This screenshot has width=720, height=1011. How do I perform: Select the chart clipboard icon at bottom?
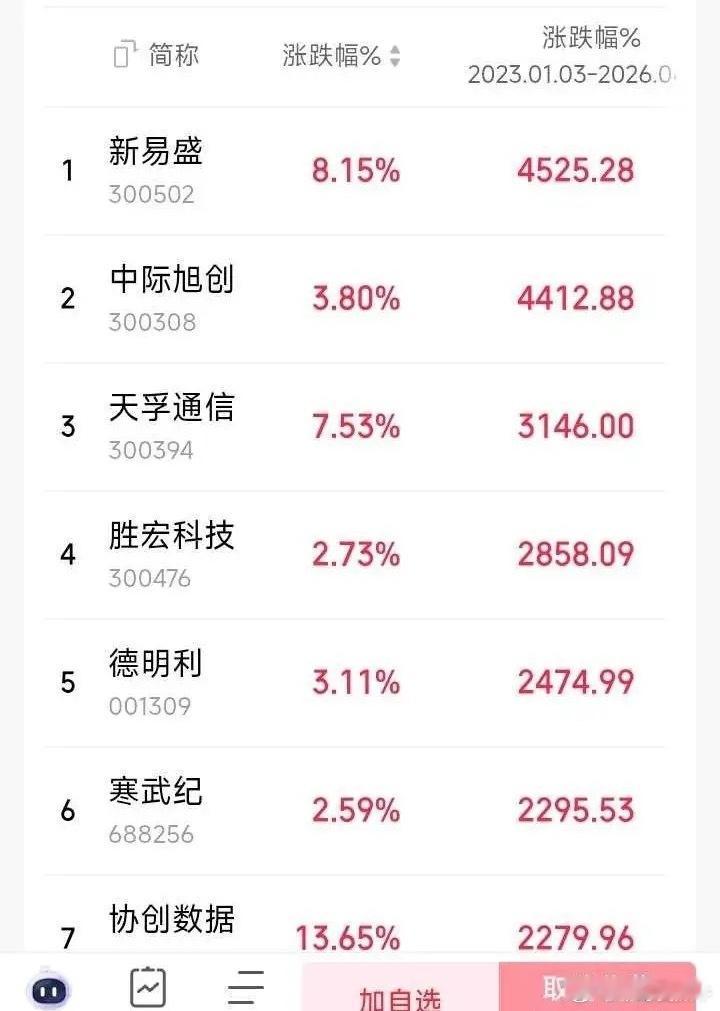tap(145, 987)
